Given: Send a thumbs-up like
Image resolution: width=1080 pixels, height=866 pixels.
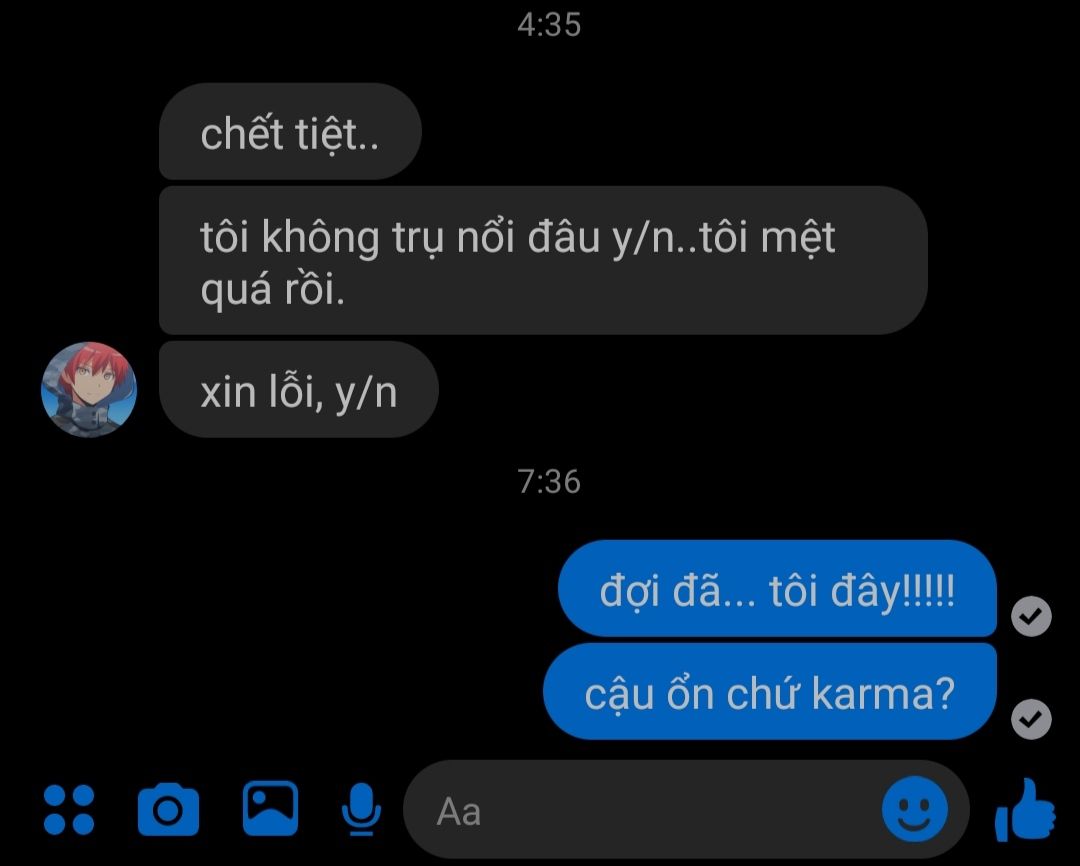Looking at the screenshot, I should 1025,810.
